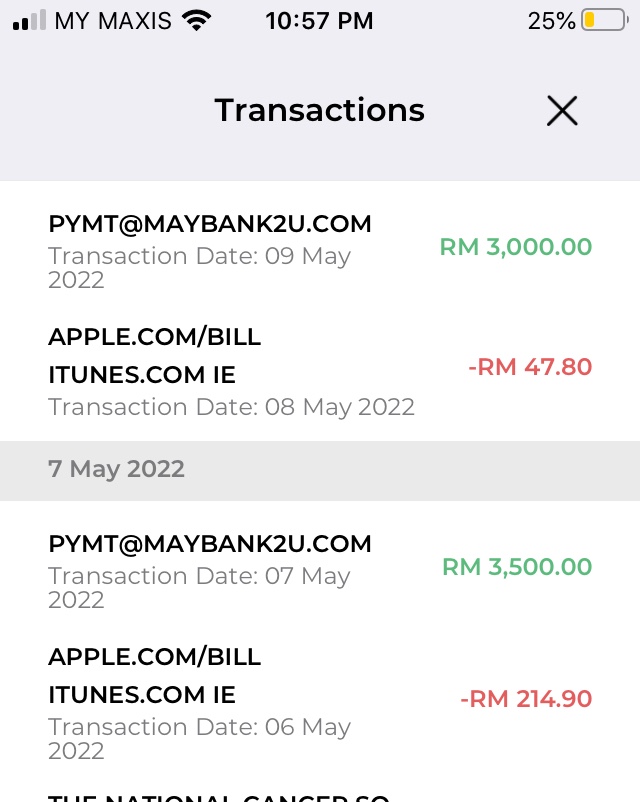This screenshot has height=802, width=640.
Task: Close the Transactions screen
Action: pyautogui.click(x=562, y=111)
